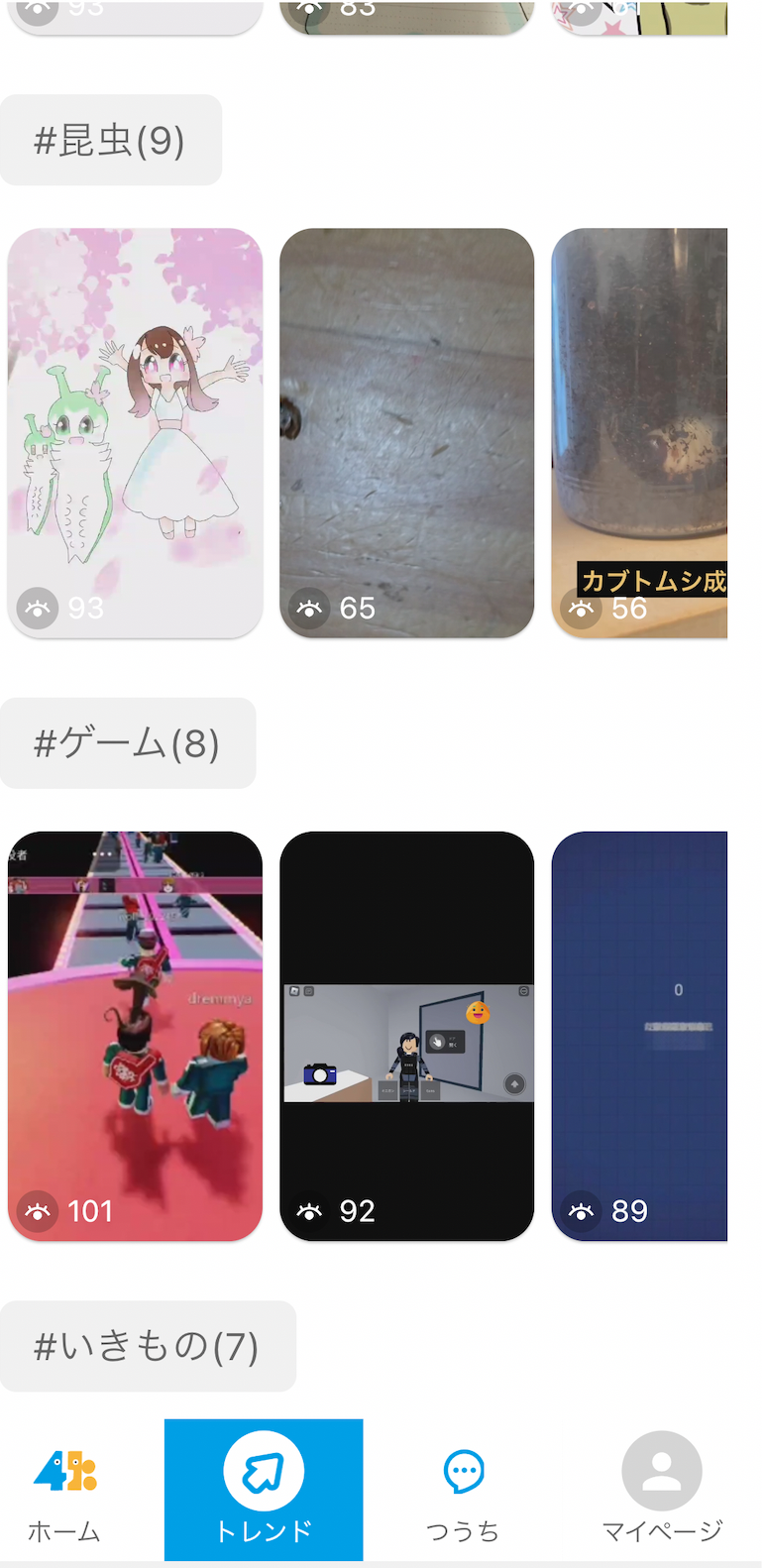Image resolution: width=765 pixels, height=1568 pixels.
Task: Select the トレンド tab
Action: coord(264,1489)
